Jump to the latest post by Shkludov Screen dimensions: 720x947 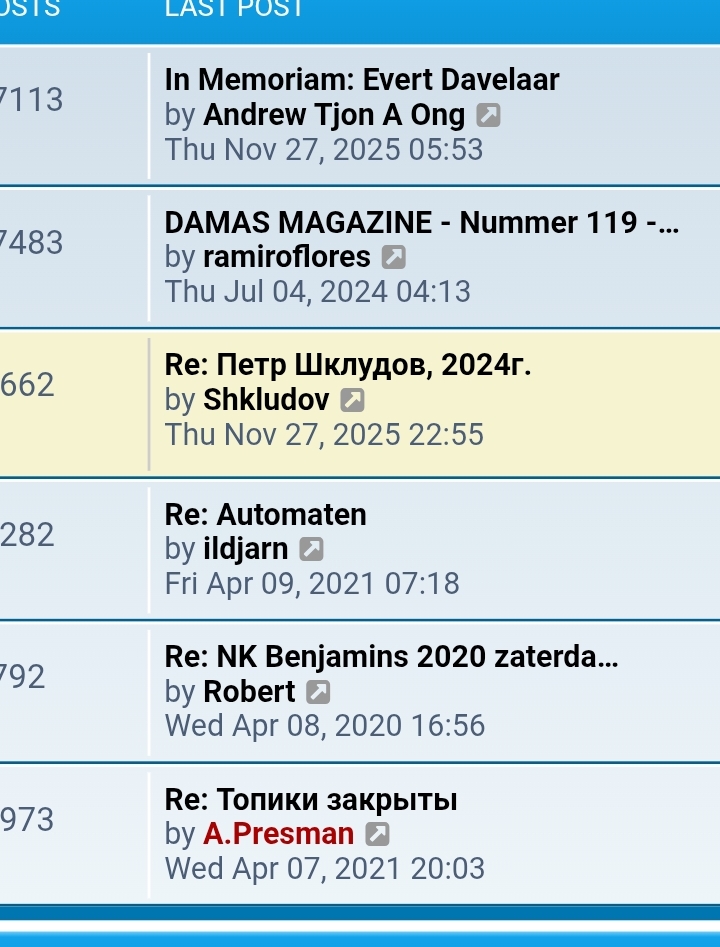352,401
